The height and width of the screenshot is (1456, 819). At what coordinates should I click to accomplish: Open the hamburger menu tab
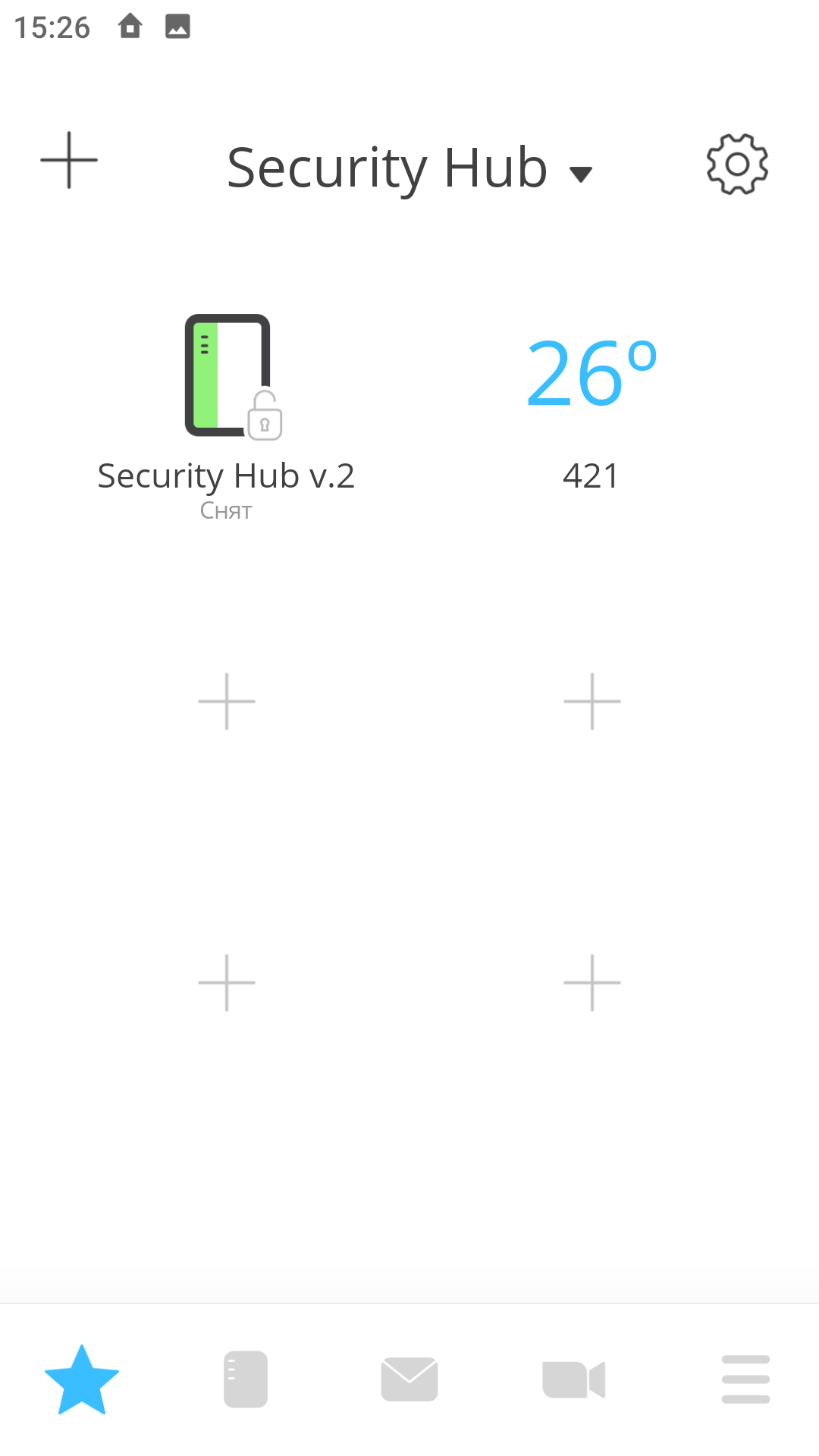pyautogui.click(x=745, y=1379)
